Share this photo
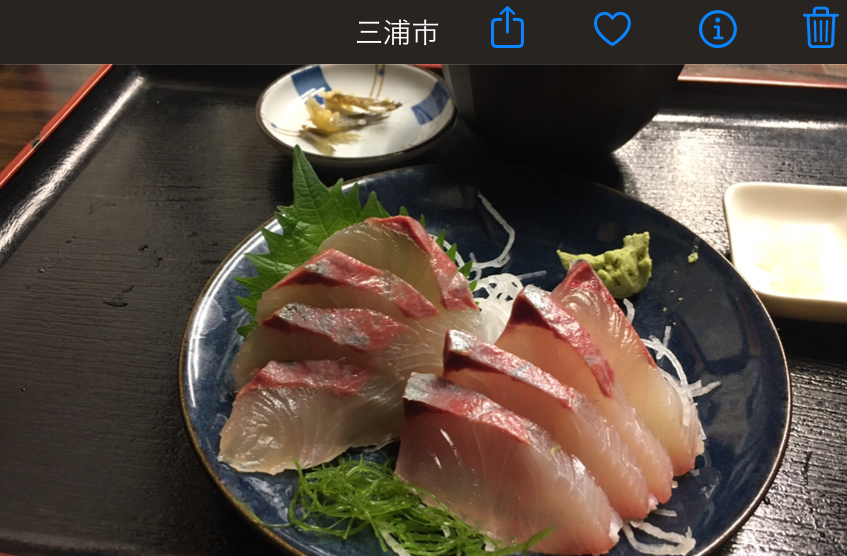Image resolution: width=847 pixels, height=556 pixels. click(x=507, y=28)
